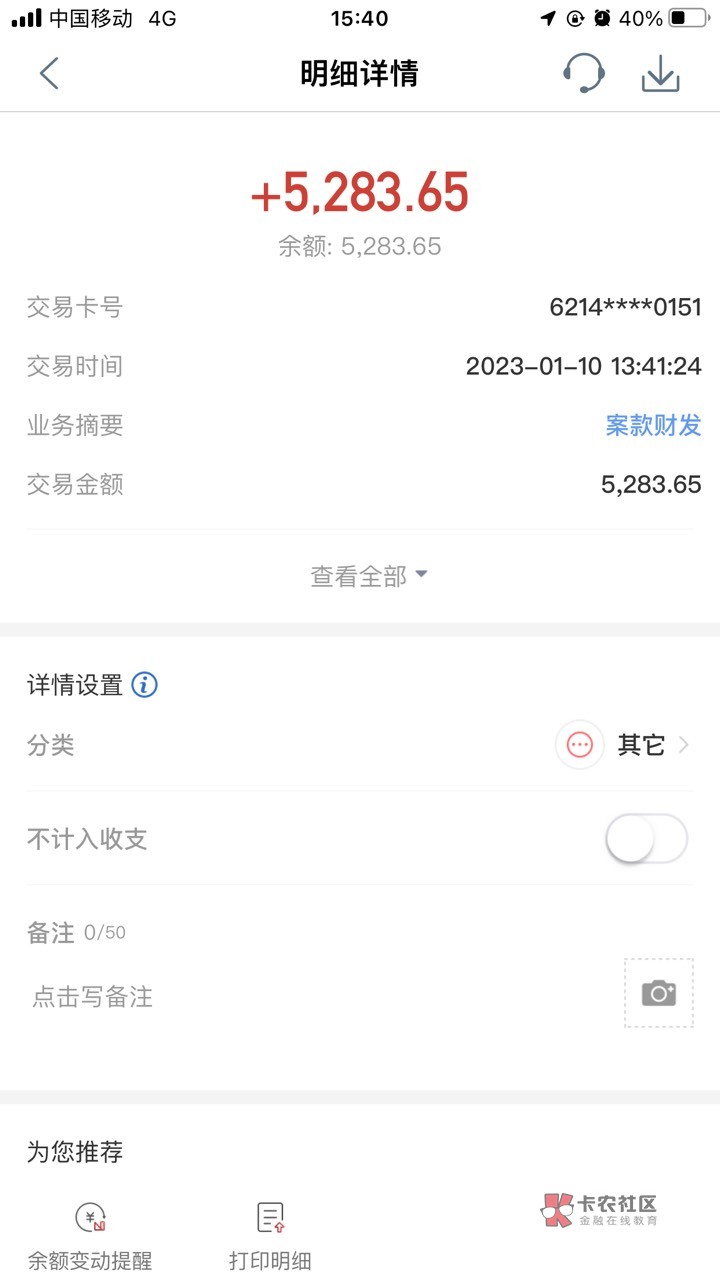Image resolution: width=720 pixels, height=1280 pixels.
Task: Open 余额变动提醒 shortcut
Action: (x=90, y=1236)
